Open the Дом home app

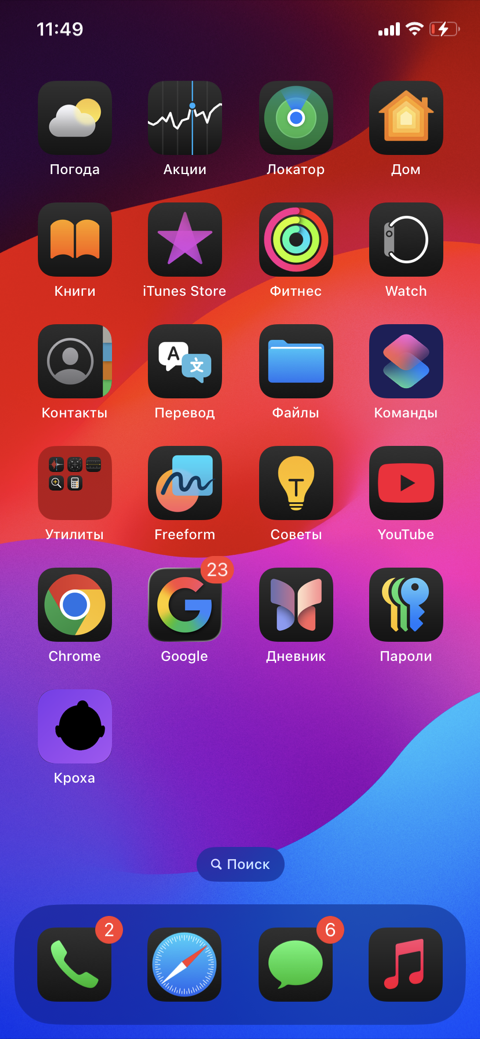pyautogui.click(x=406, y=118)
